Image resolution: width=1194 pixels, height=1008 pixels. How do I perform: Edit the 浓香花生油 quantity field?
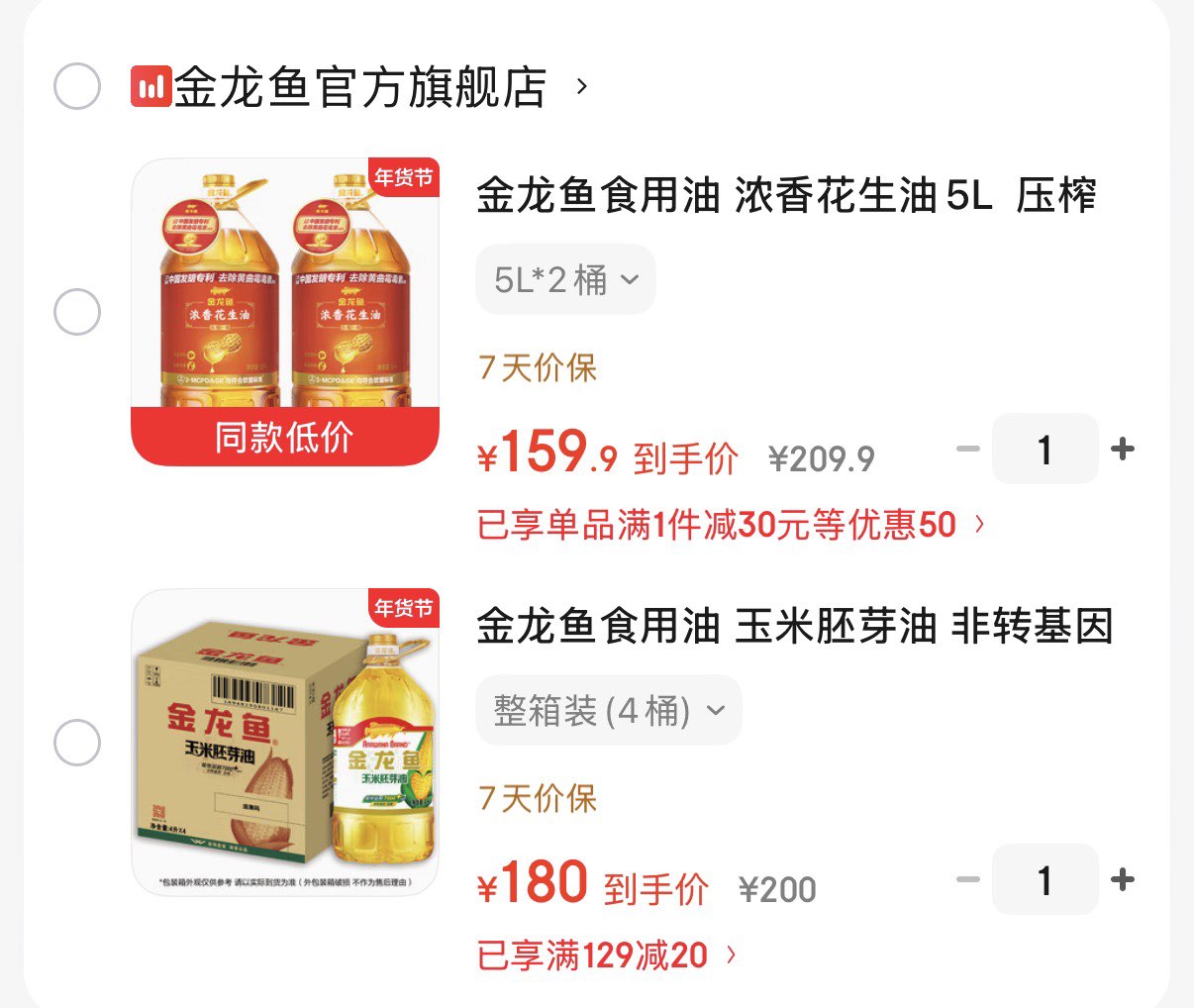click(1045, 450)
